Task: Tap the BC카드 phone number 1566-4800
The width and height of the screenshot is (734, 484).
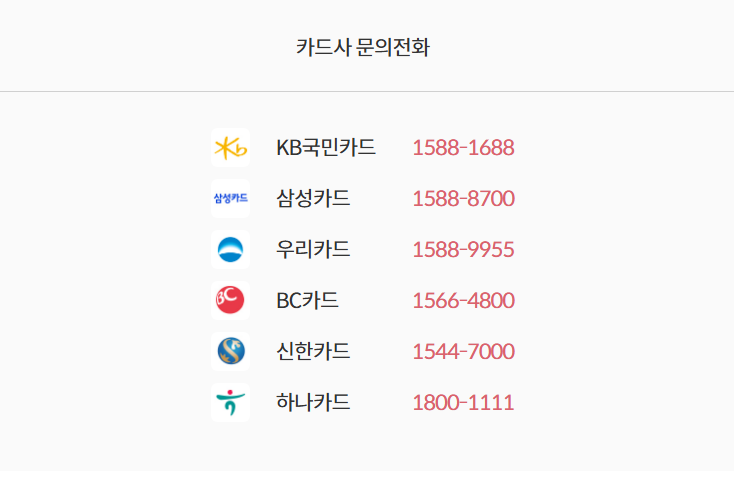Action: tap(463, 301)
